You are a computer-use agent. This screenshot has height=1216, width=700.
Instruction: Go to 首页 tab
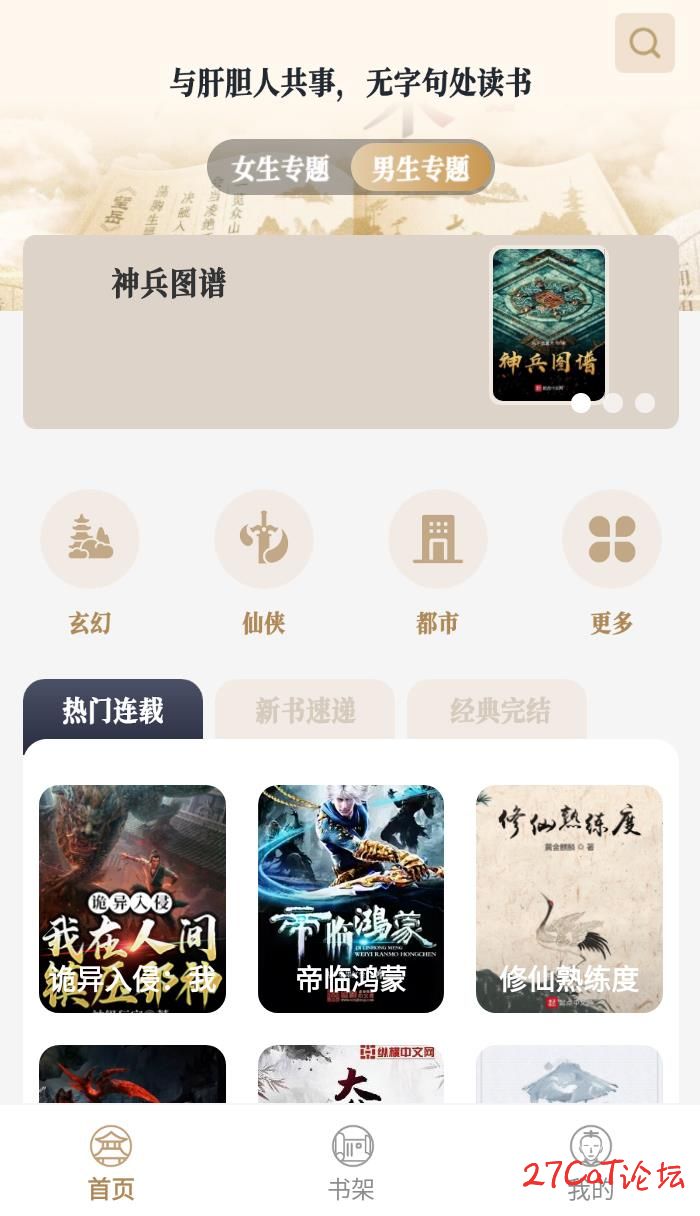[111, 1162]
